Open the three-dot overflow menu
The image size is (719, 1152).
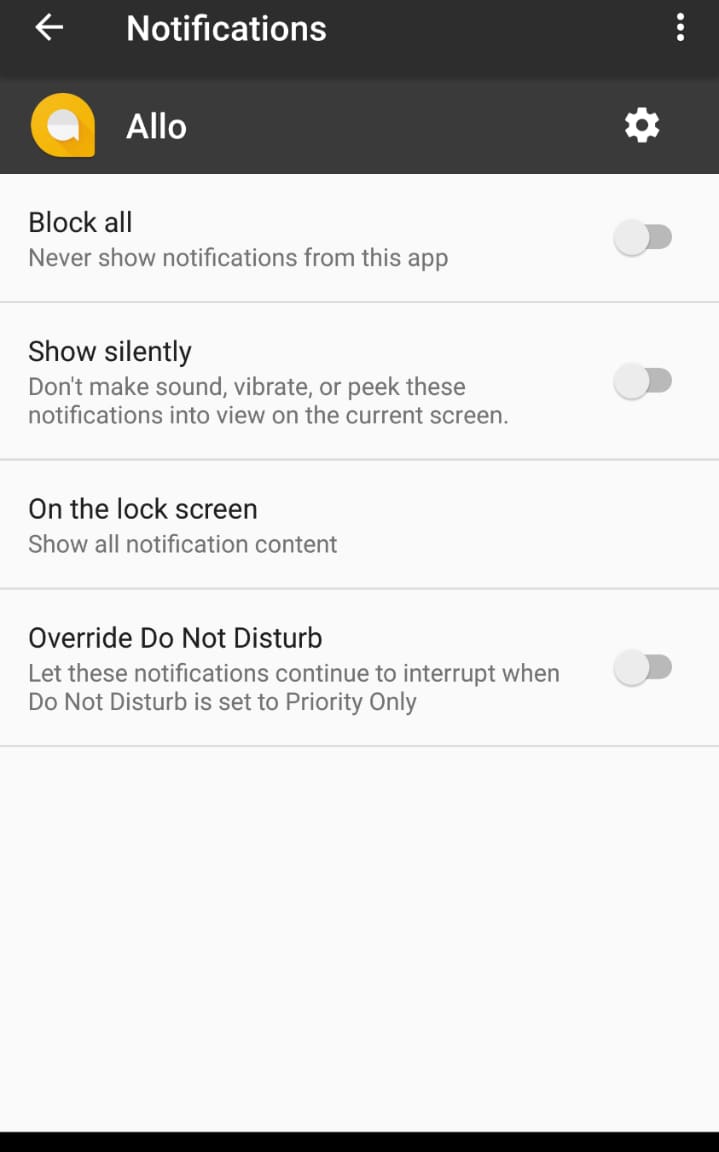tap(680, 28)
